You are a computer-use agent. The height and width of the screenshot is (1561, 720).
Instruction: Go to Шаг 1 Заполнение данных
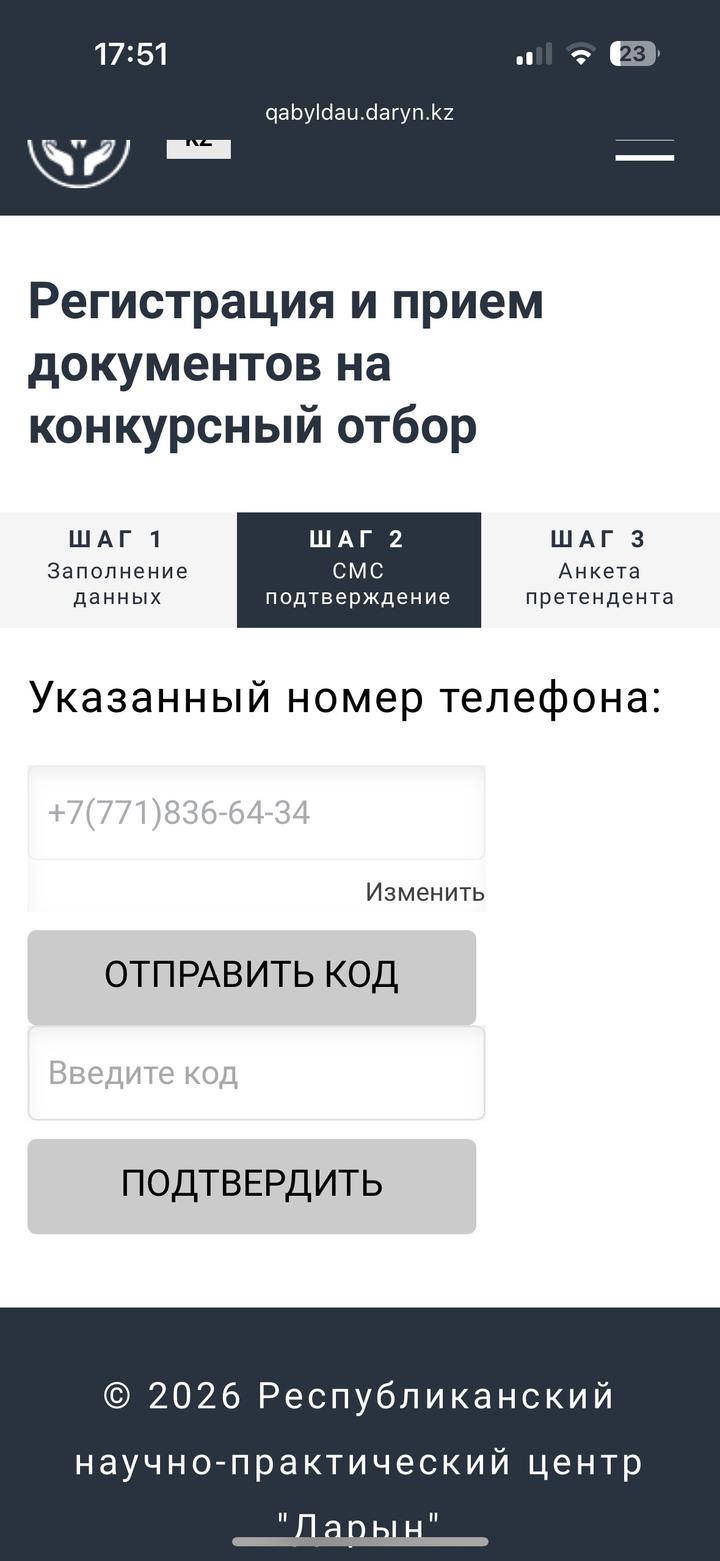click(118, 570)
